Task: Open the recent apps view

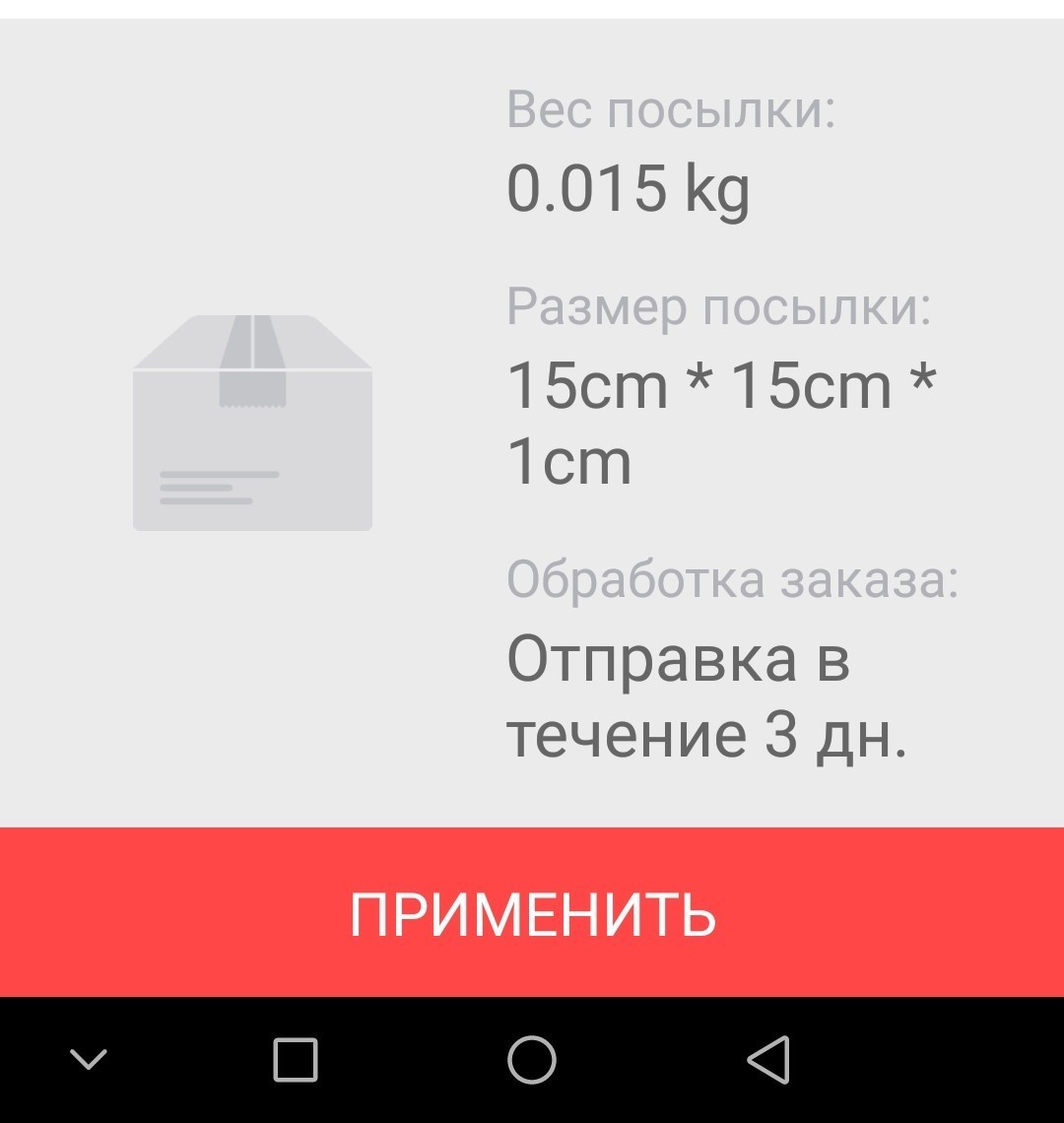Action: 295,1060
